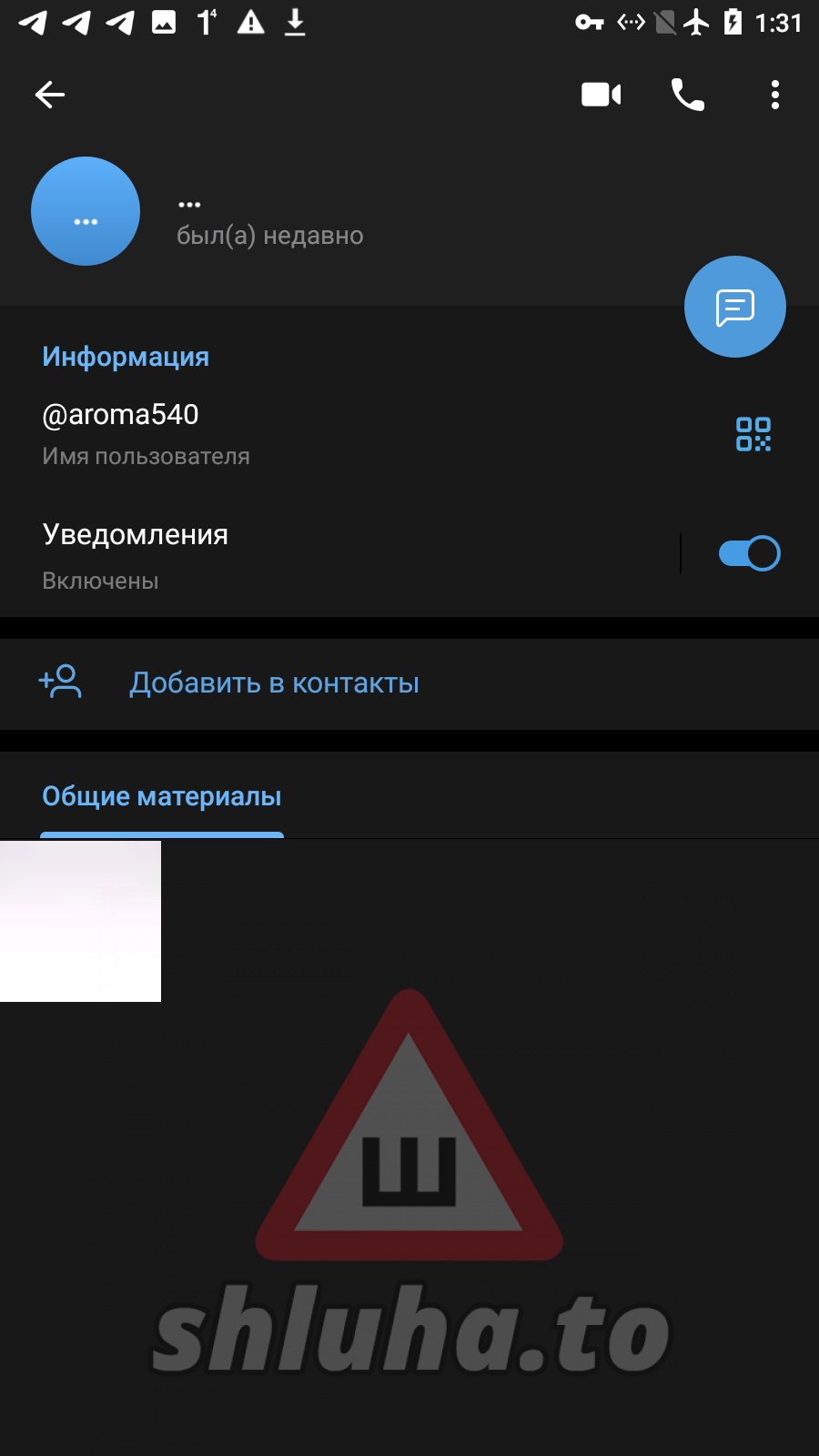
Task: Open the shared media thumbnail
Action: 80,921
